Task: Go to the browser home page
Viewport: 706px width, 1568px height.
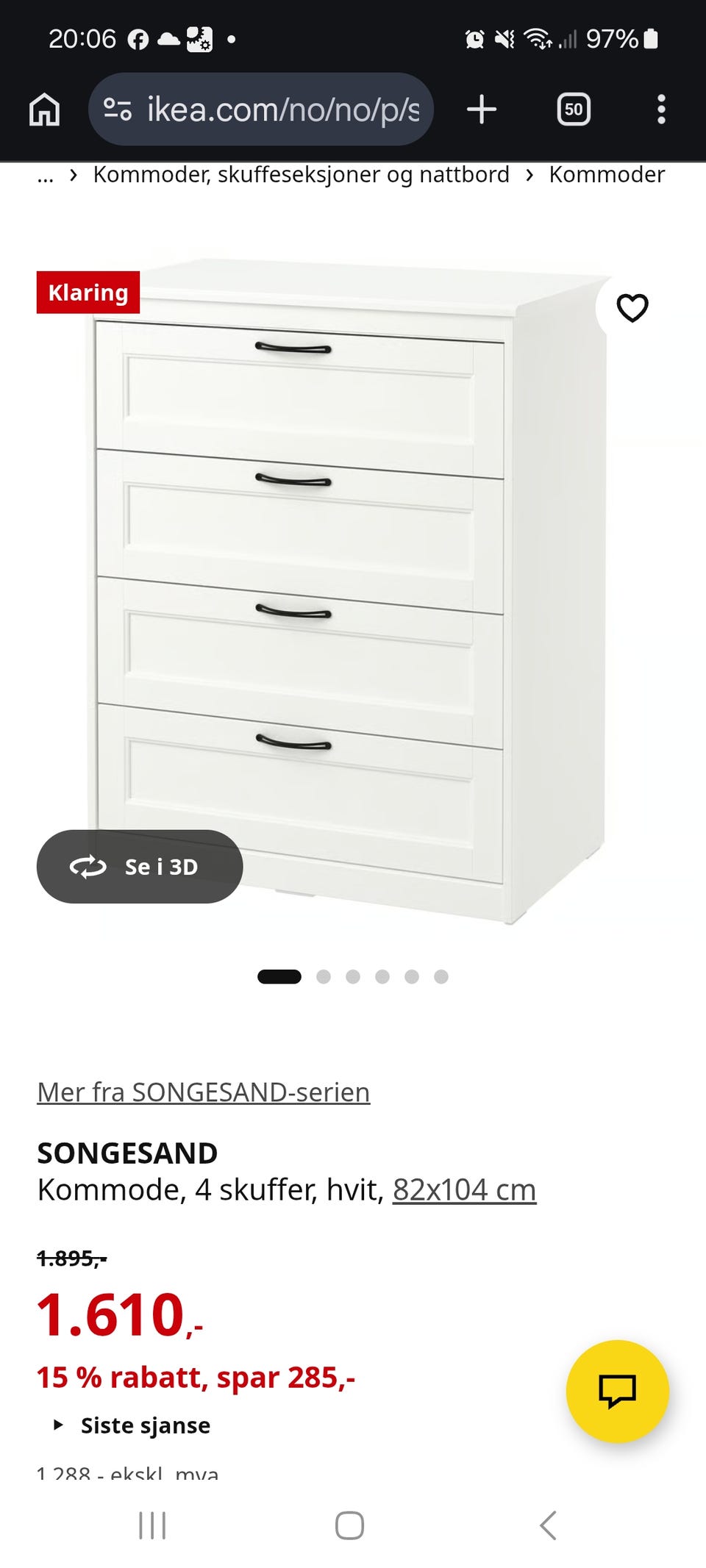Action: pyautogui.click(x=44, y=110)
